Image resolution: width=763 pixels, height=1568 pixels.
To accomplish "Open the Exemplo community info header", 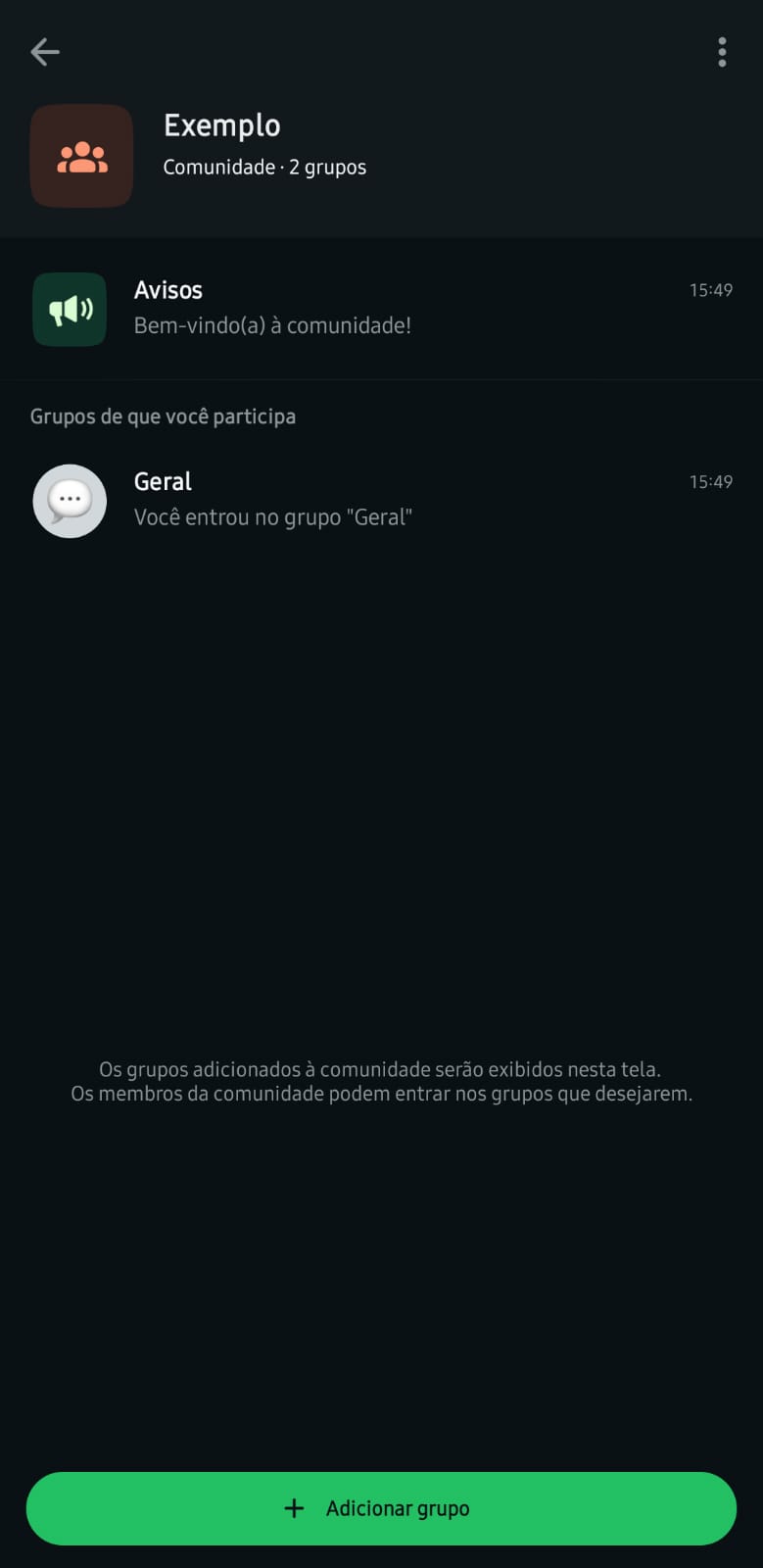I will click(x=222, y=145).
